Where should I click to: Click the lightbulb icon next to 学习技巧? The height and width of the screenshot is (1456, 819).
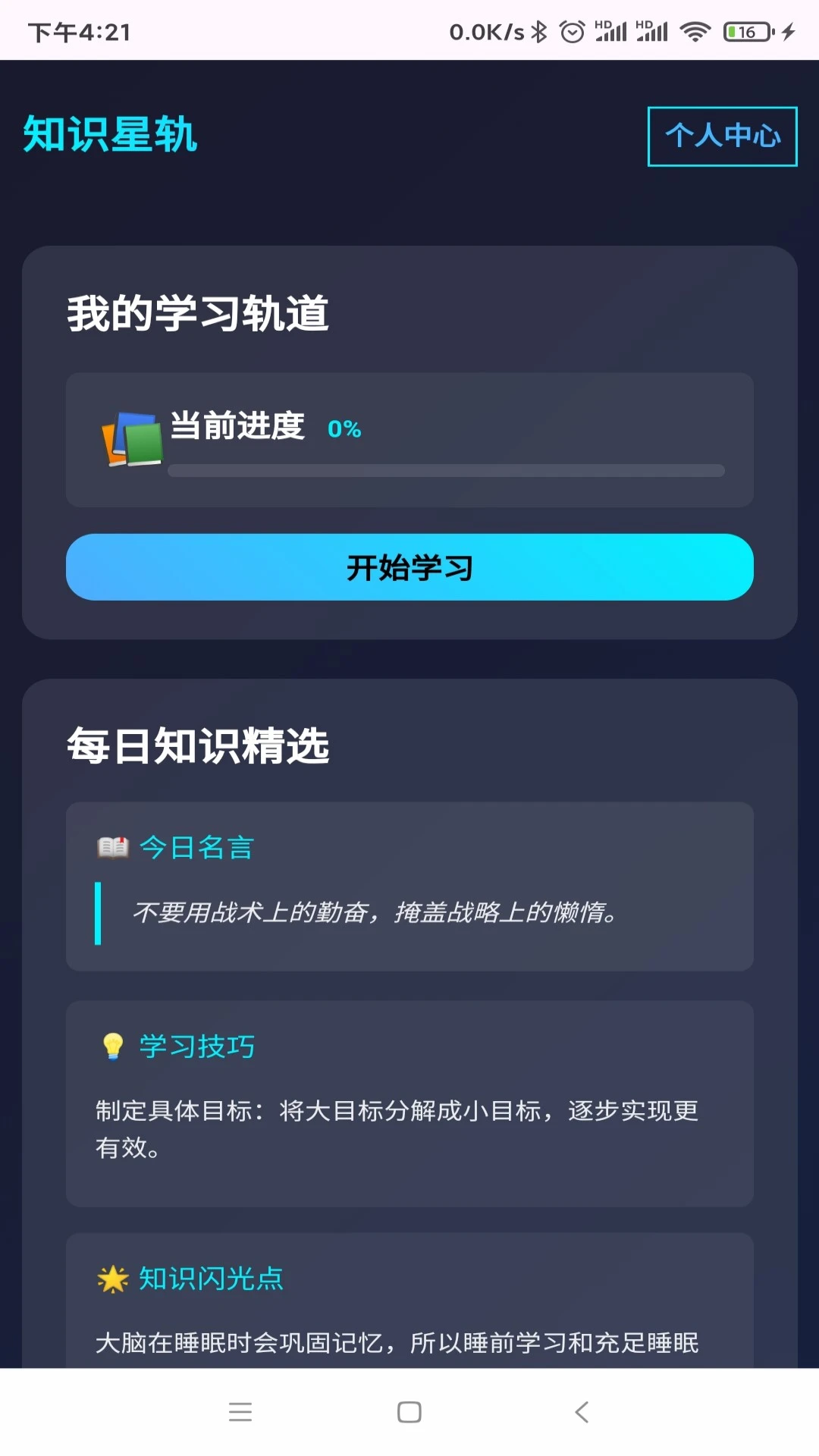point(111,1045)
